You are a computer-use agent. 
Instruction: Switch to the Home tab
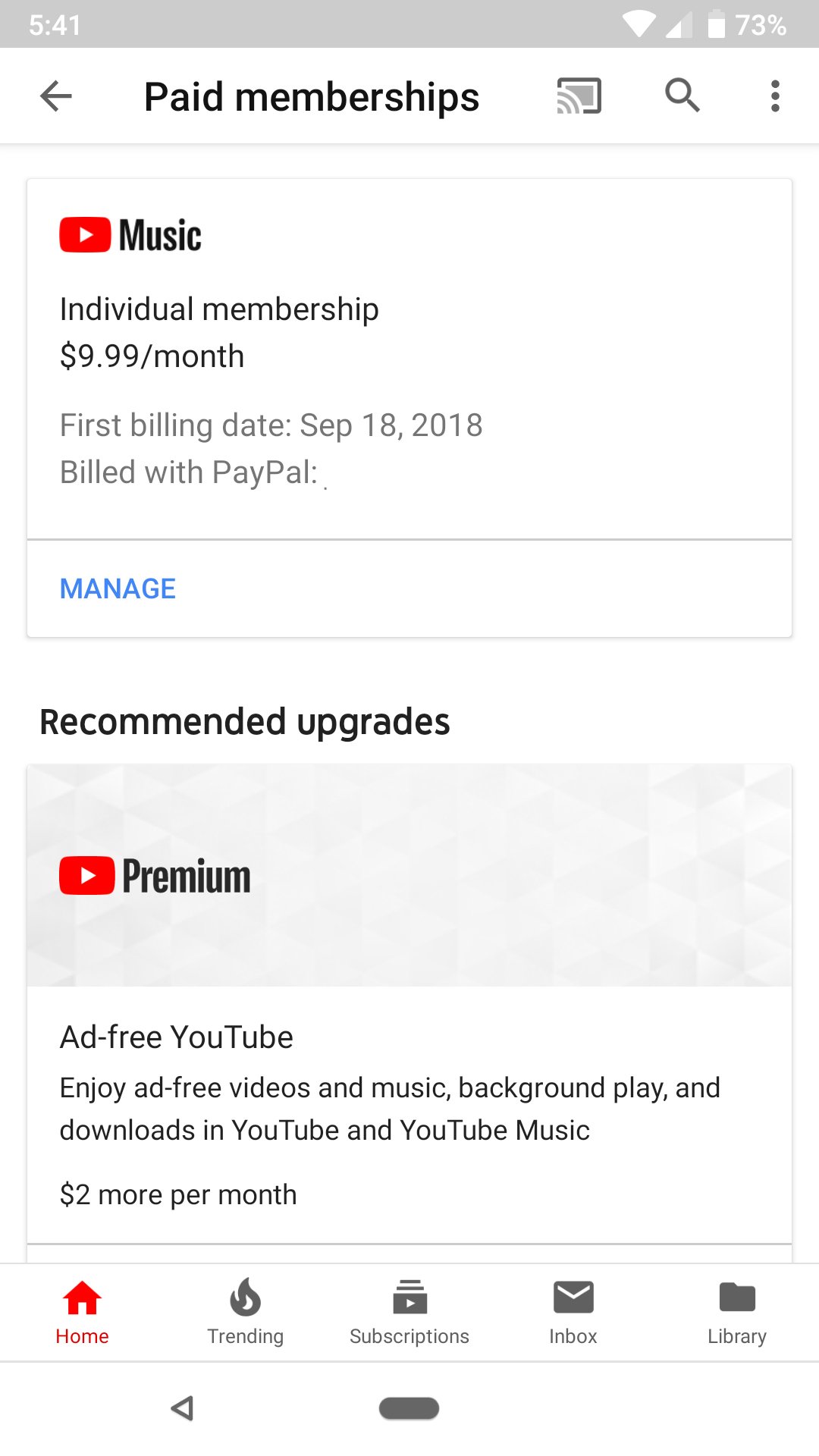82,1312
